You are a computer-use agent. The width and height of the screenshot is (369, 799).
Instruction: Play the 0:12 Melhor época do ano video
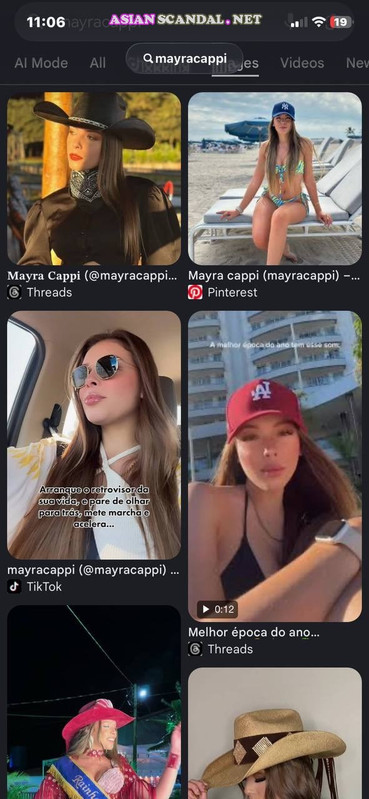tap(275, 466)
